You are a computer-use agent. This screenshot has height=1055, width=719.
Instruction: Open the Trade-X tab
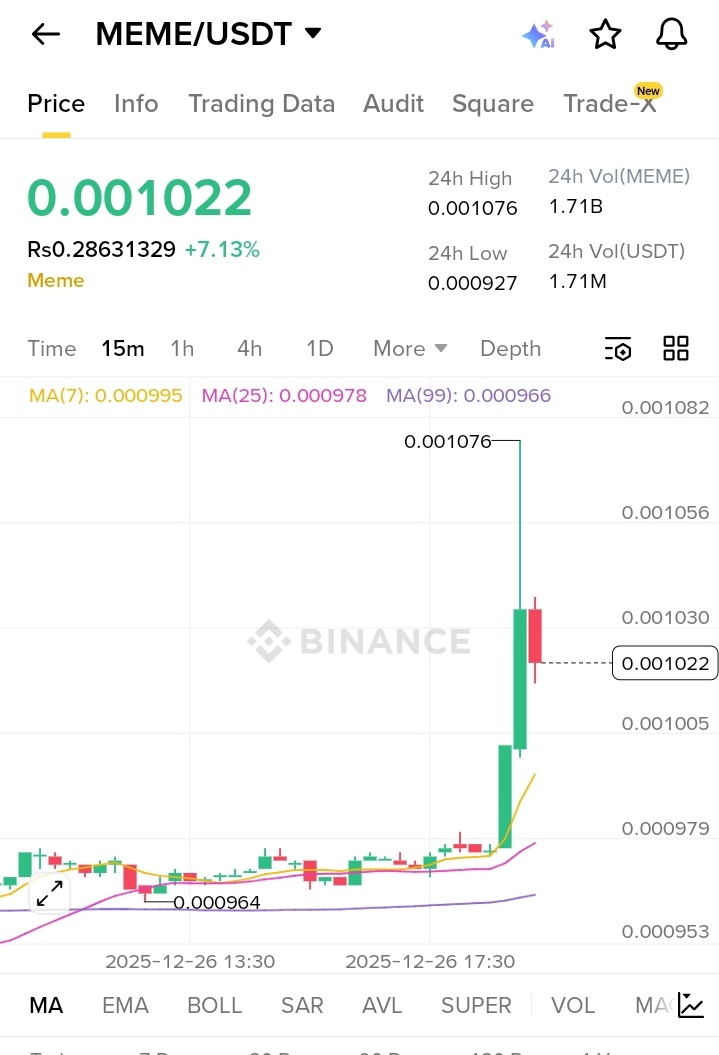click(x=610, y=104)
